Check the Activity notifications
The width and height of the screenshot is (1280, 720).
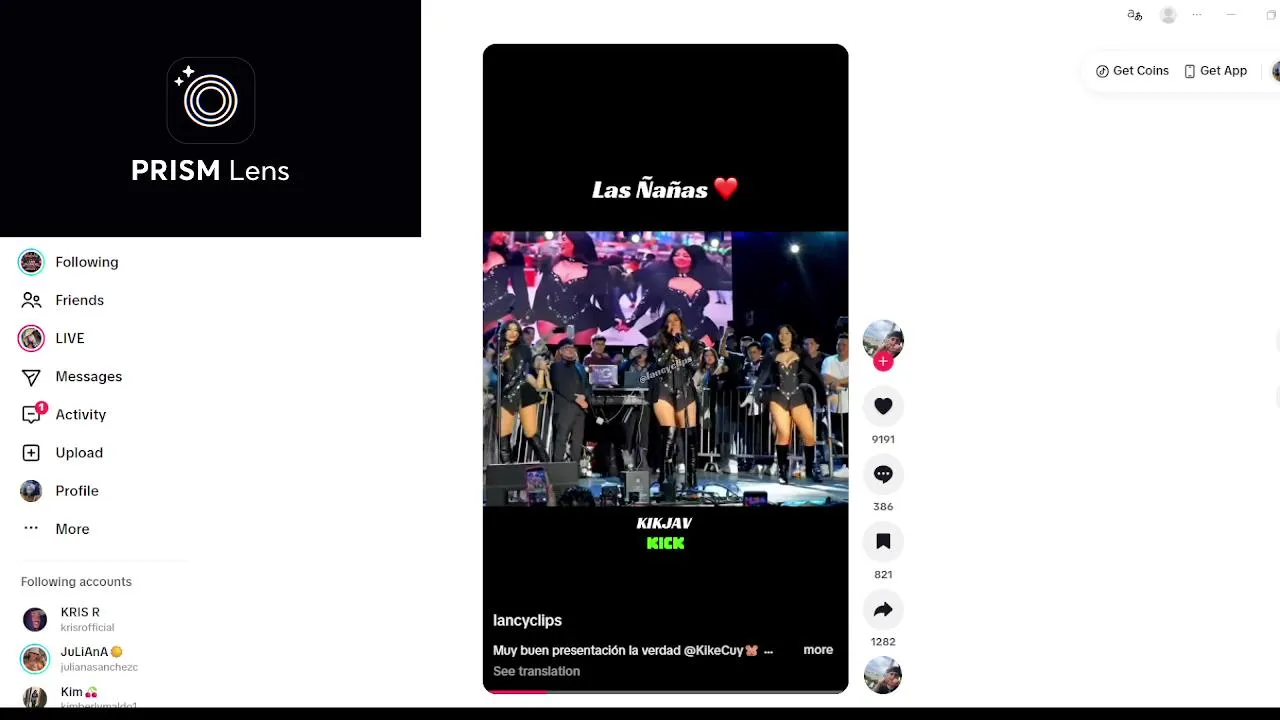[80, 414]
